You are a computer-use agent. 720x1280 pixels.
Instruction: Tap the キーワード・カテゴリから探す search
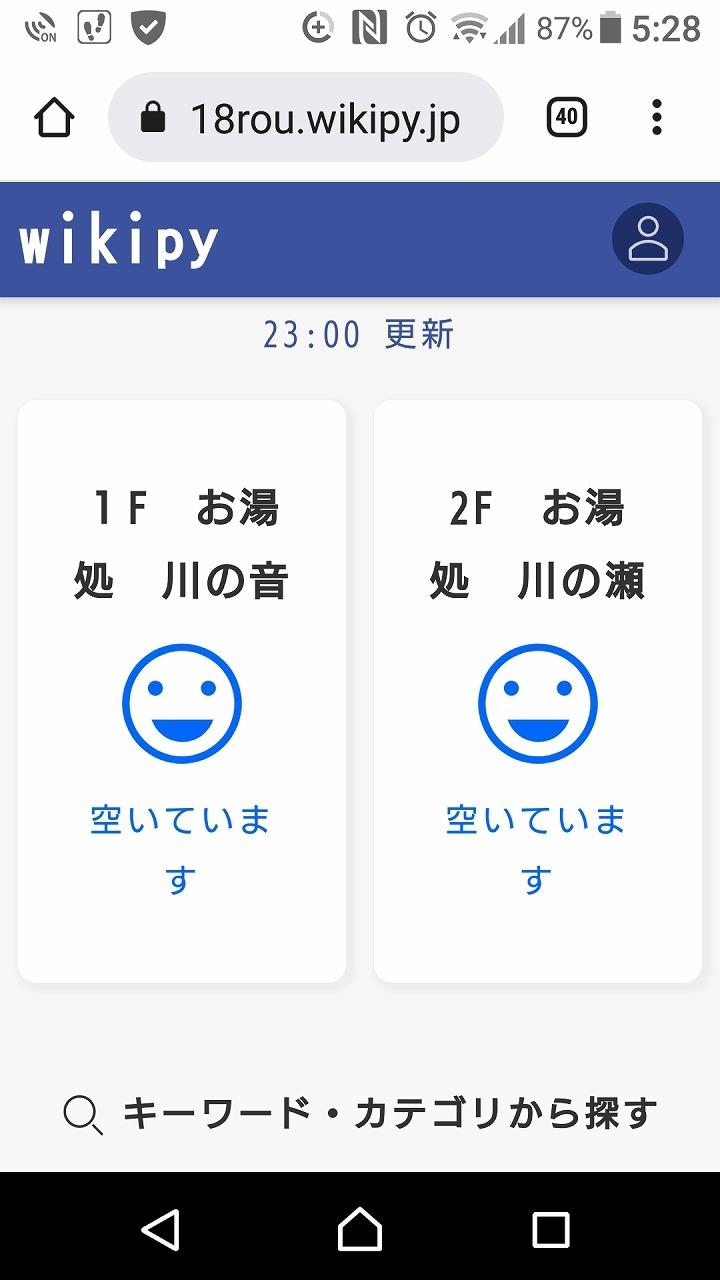(360, 1113)
